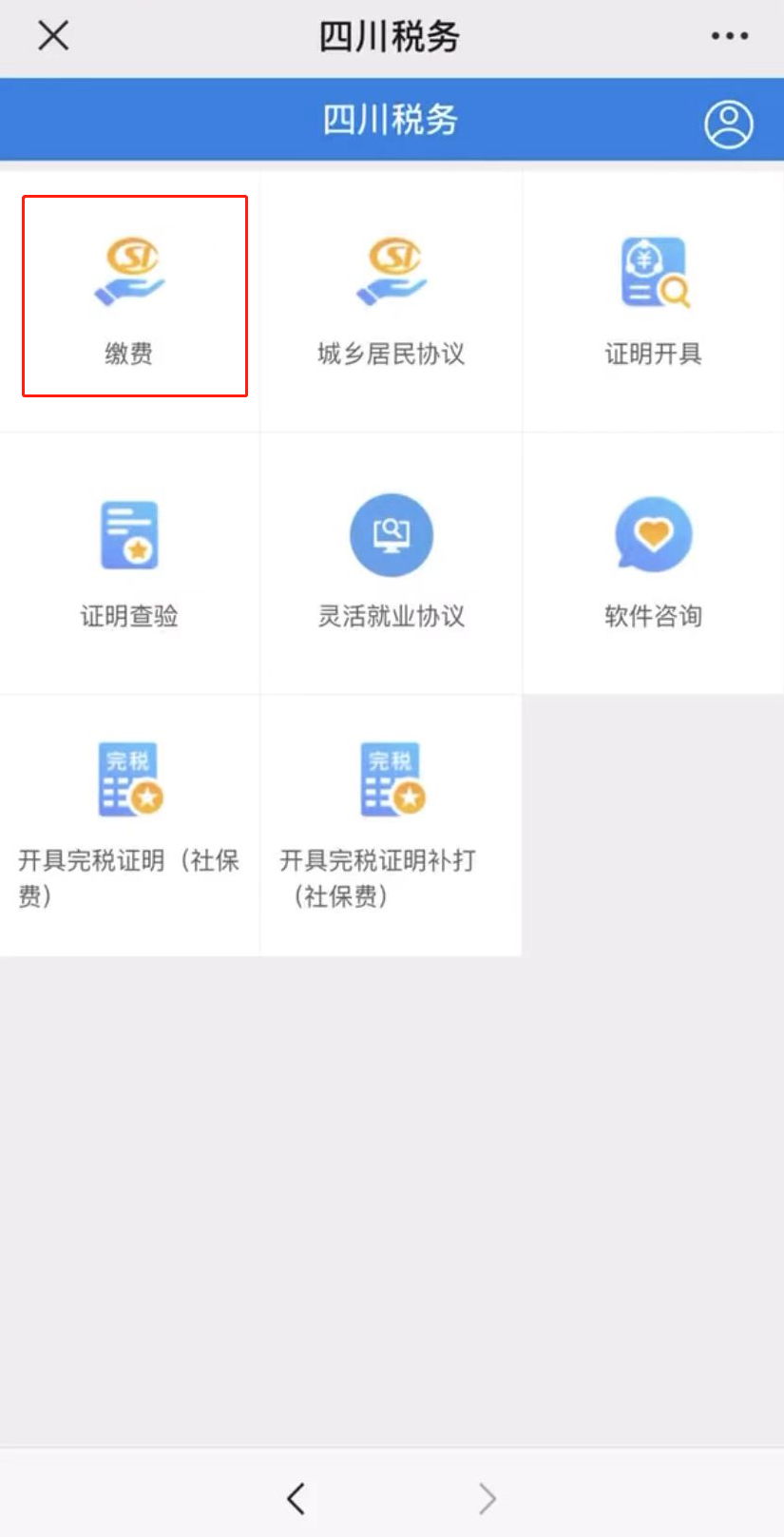
Task: Open 灵活就业协议 option
Action: point(392,564)
